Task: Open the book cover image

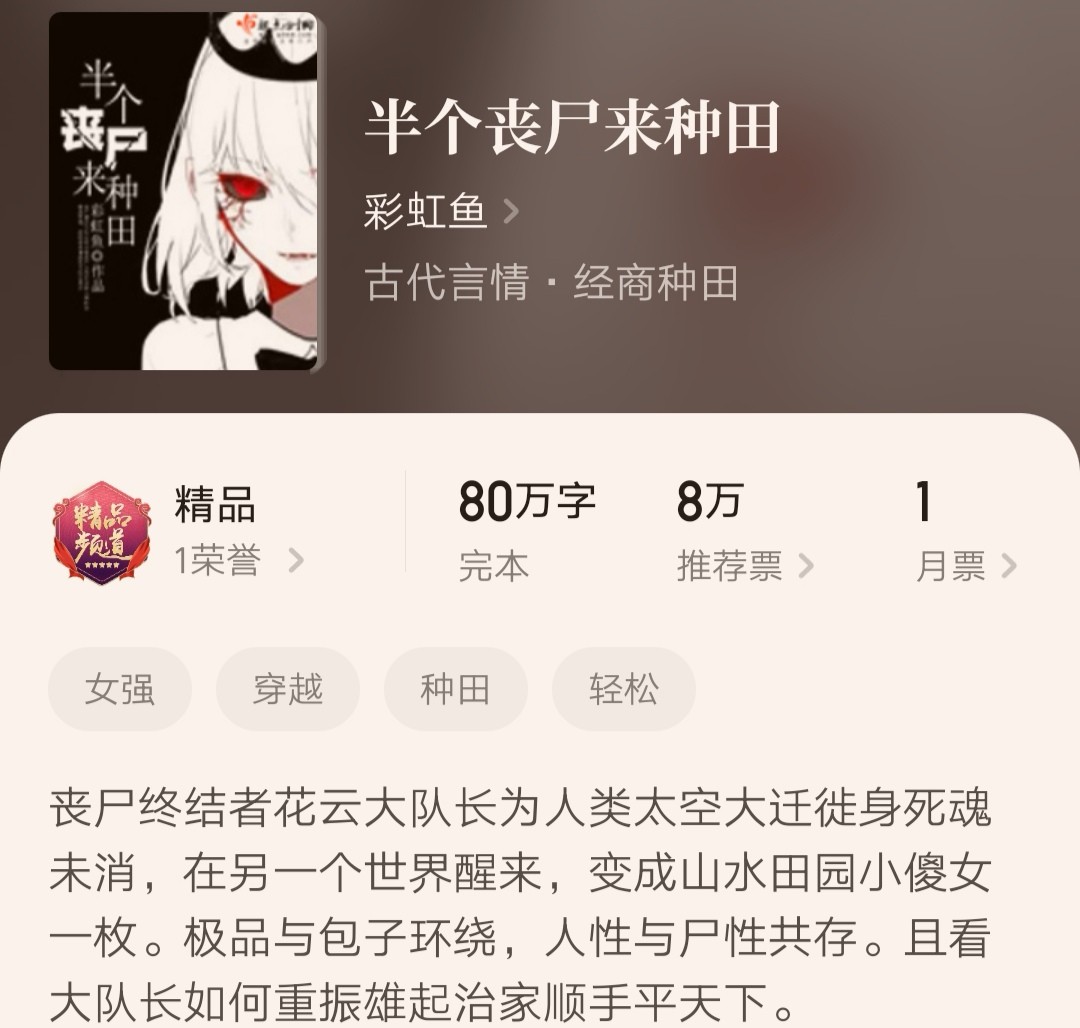Action: point(184,191)
